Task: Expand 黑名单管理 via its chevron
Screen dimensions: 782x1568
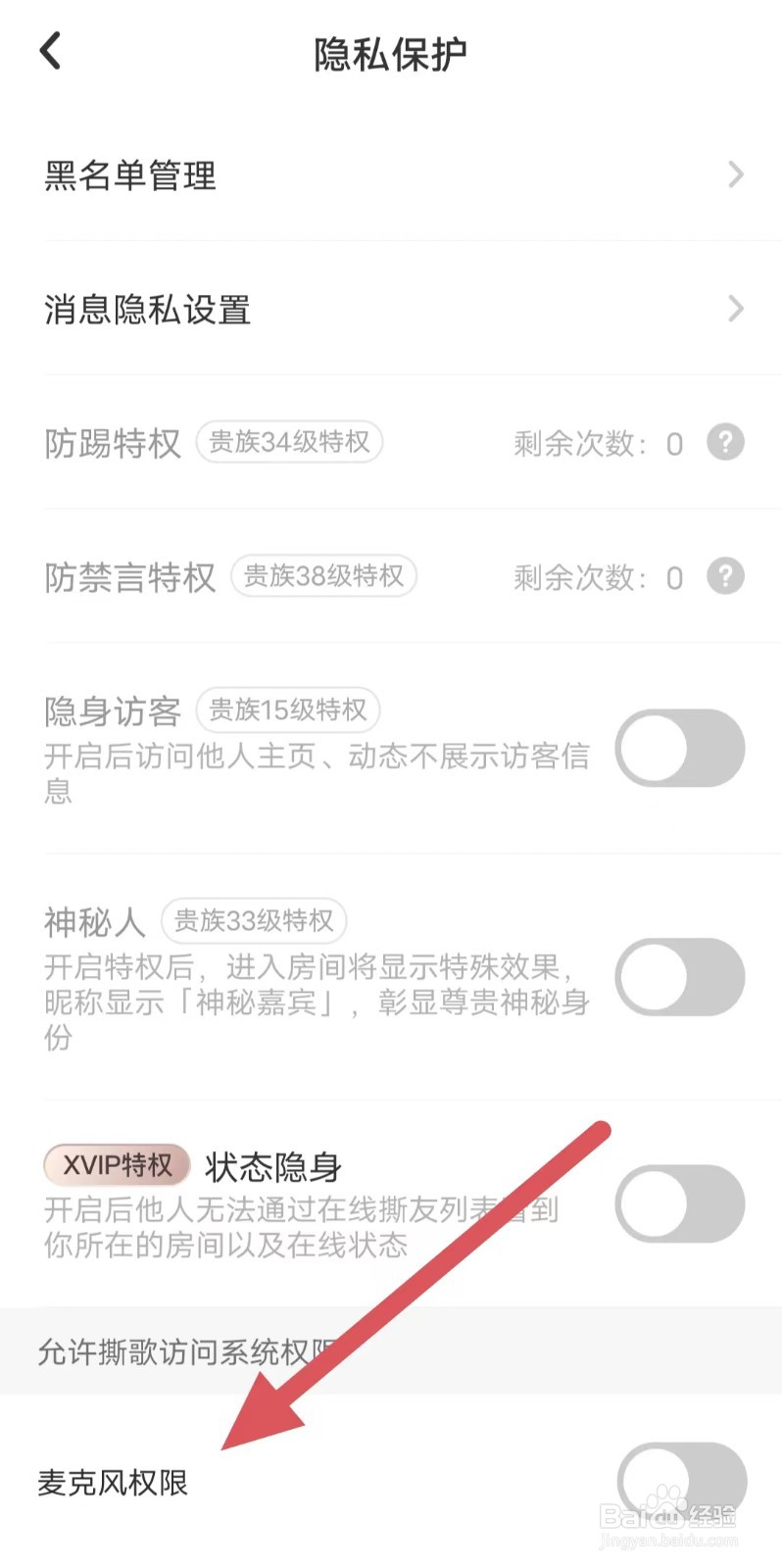Action: pyautogui.click(x=737, y=174)
